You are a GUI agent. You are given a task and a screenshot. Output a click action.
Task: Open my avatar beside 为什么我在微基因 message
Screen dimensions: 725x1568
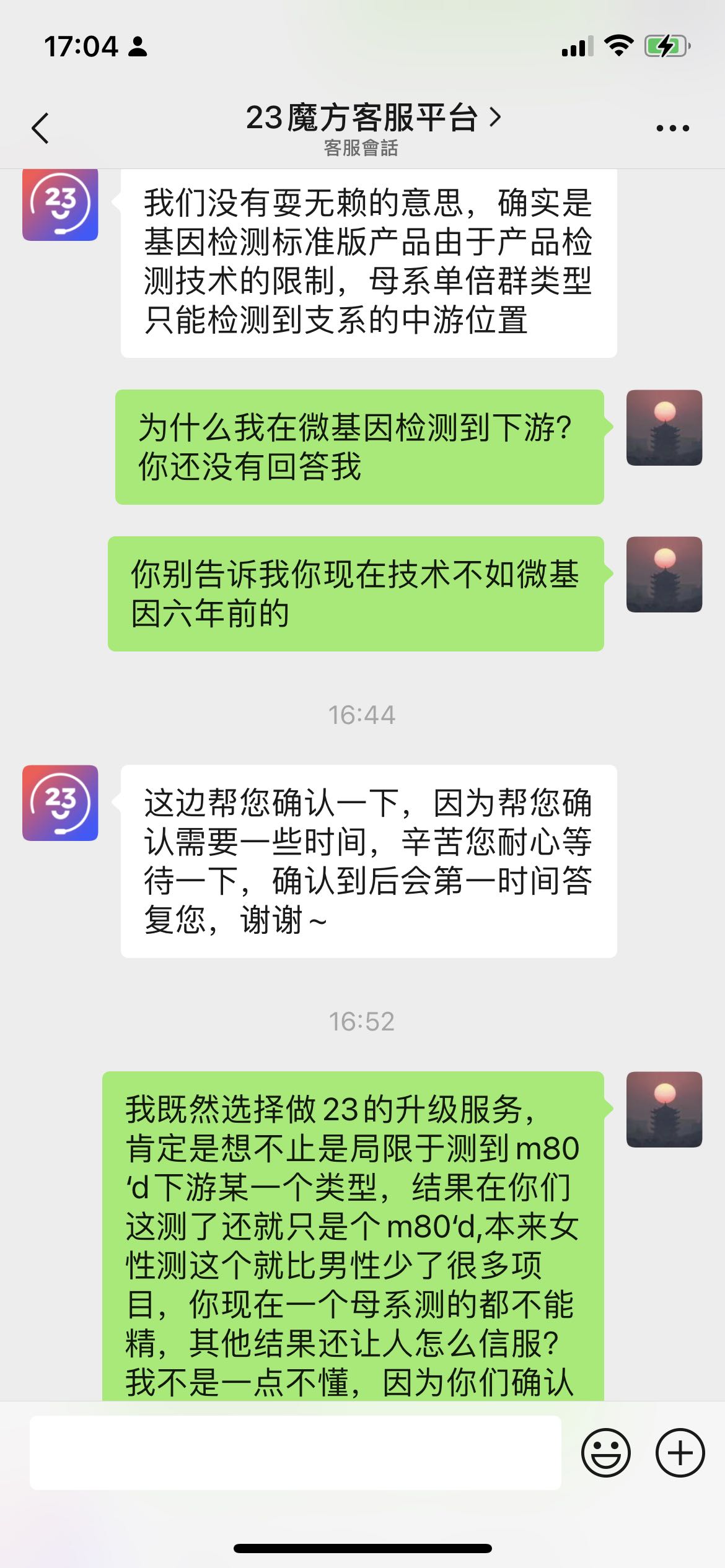pos(664,427)
